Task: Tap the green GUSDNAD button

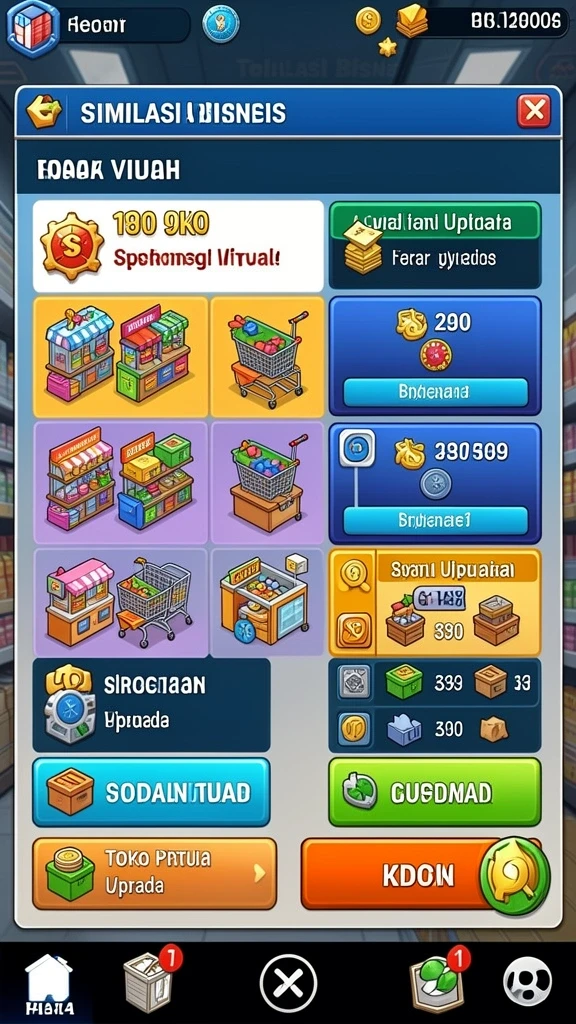Action: click(x=434, y=792)
